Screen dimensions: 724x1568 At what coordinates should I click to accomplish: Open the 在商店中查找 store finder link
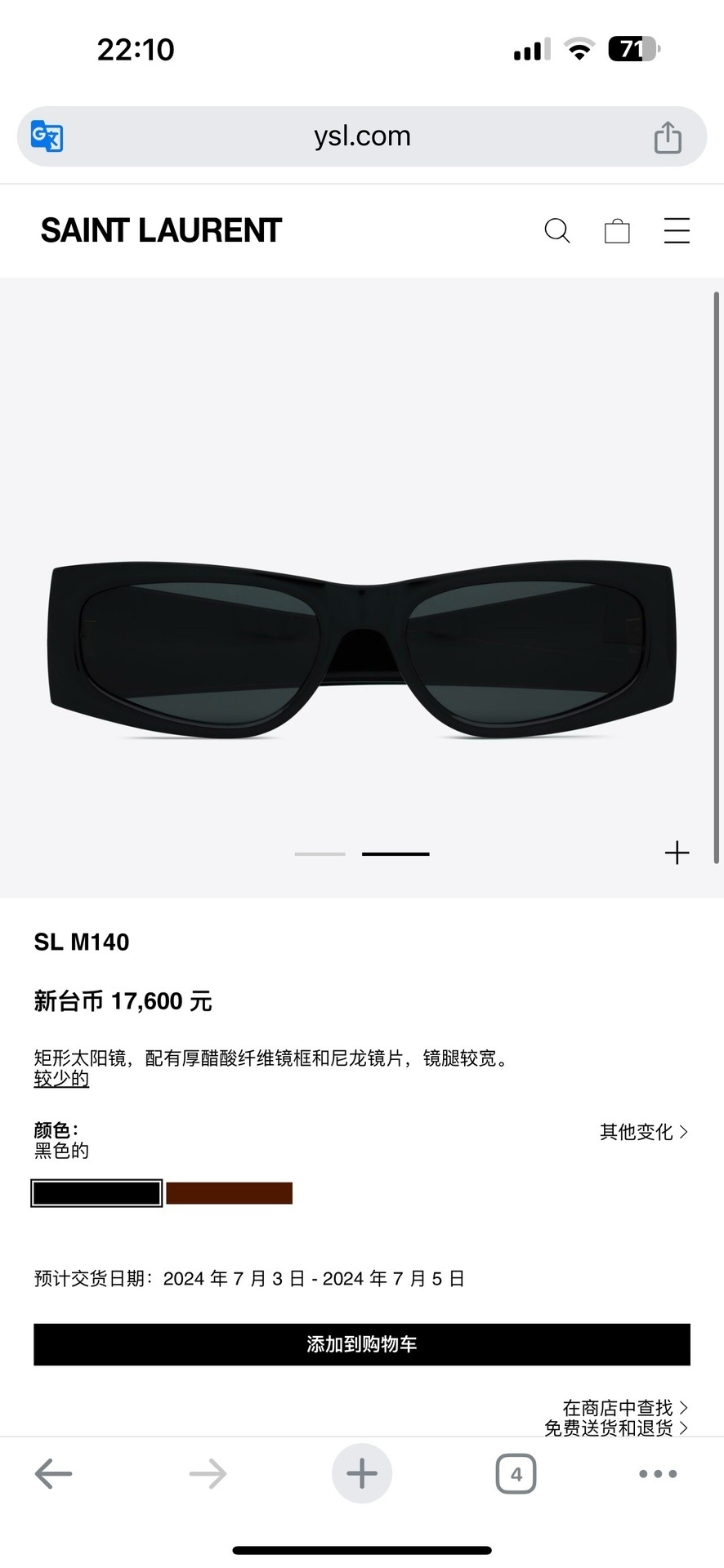click(x=624, y=1407)
